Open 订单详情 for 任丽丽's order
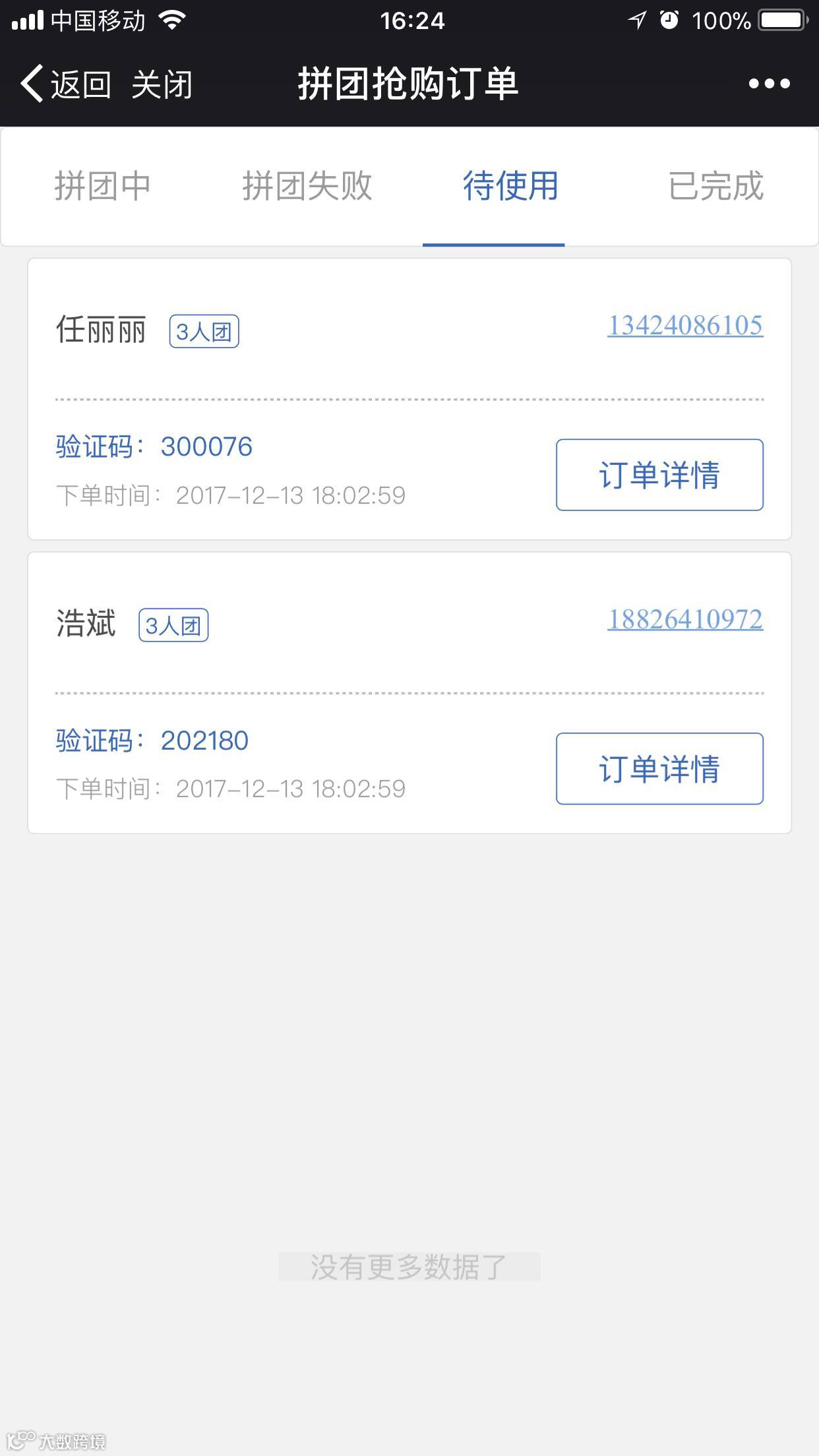The width and height of the screenshot is (819, 1456). pos(659,475)
